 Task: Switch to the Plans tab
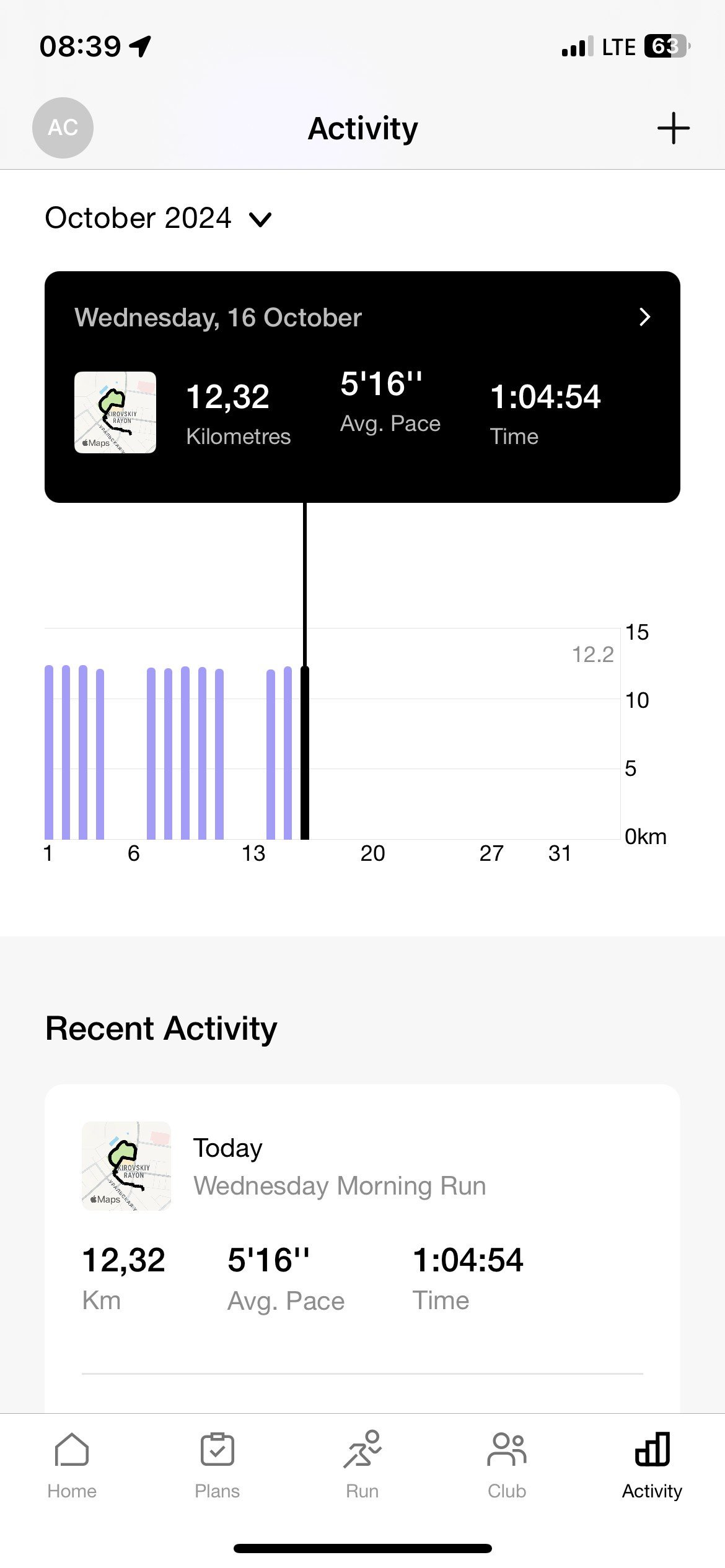point(217,1465)
